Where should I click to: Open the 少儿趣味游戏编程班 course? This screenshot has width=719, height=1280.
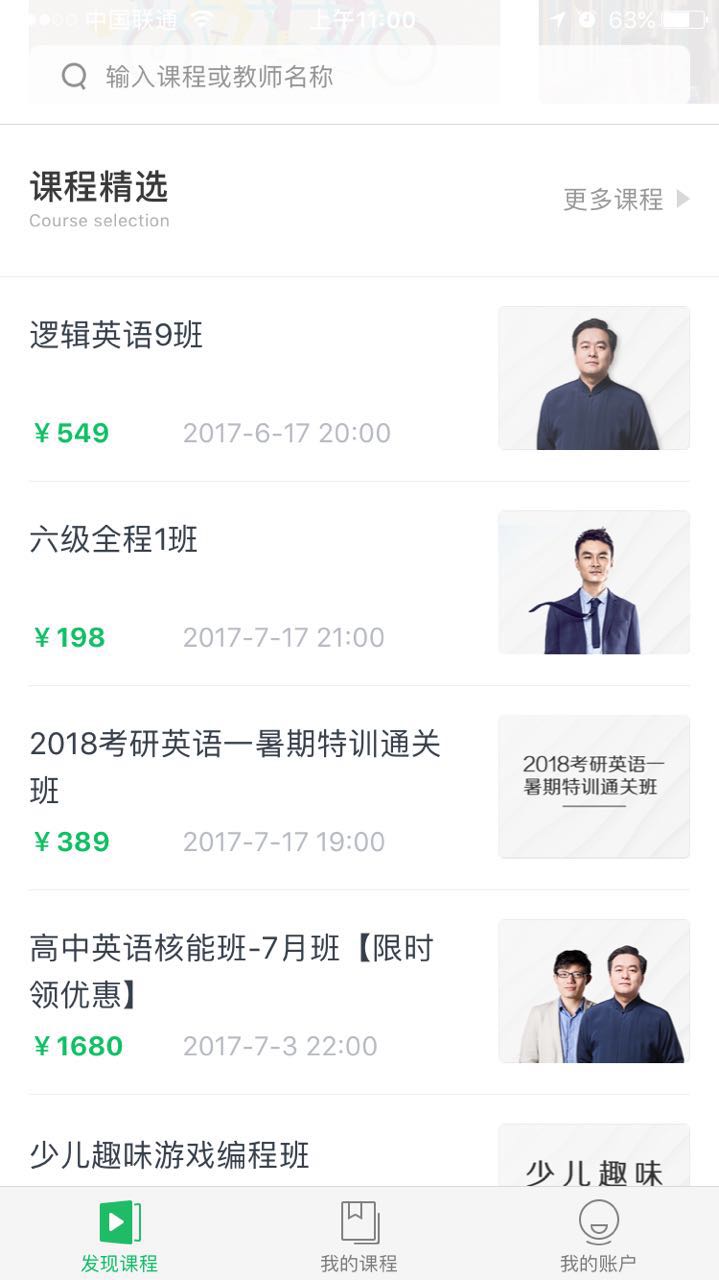170,1155
